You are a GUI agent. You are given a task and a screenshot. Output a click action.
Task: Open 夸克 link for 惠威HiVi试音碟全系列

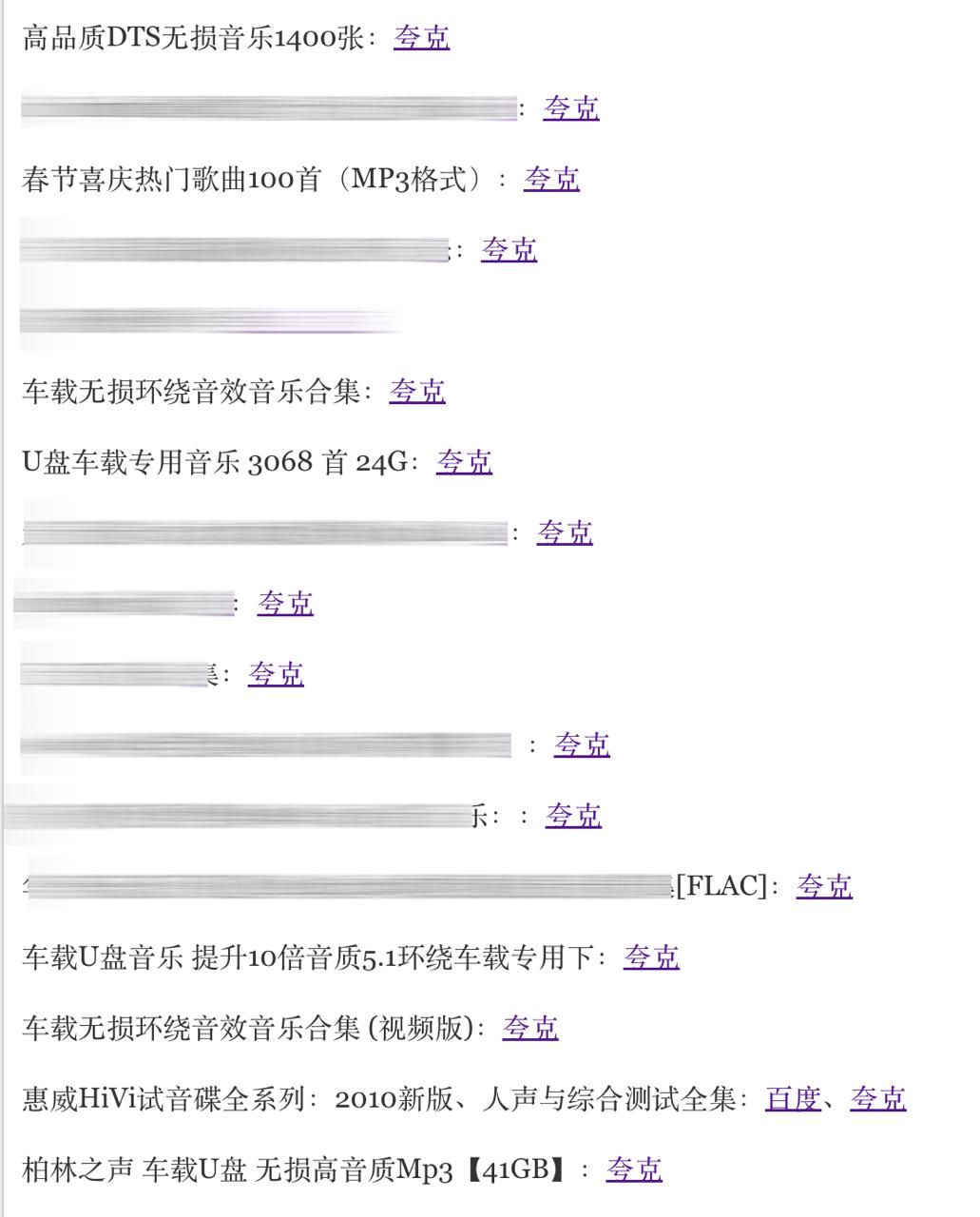pos(877,1099)
